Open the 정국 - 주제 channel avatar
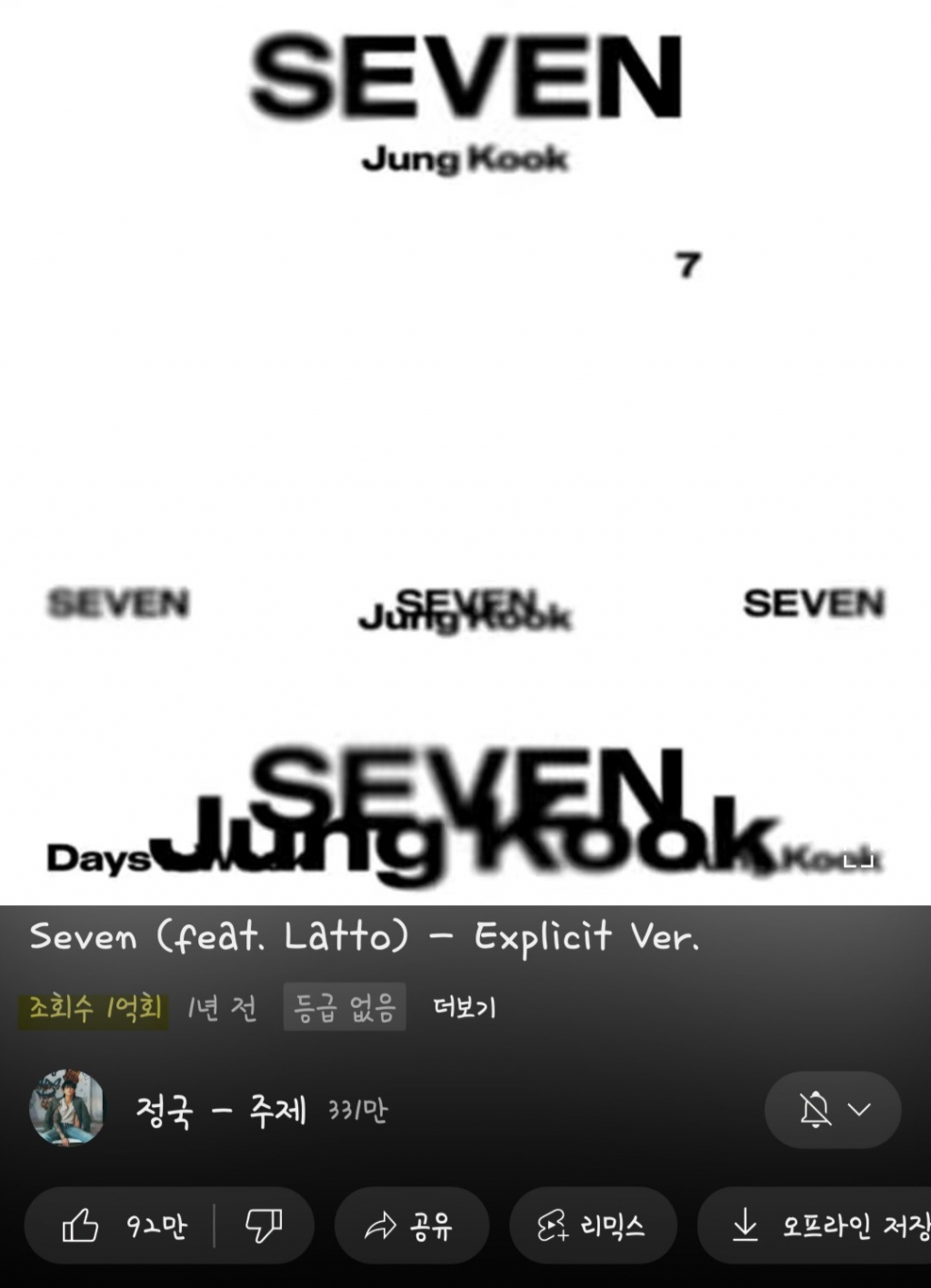This screenshot has height=1288, width=931. [66, 1107]
